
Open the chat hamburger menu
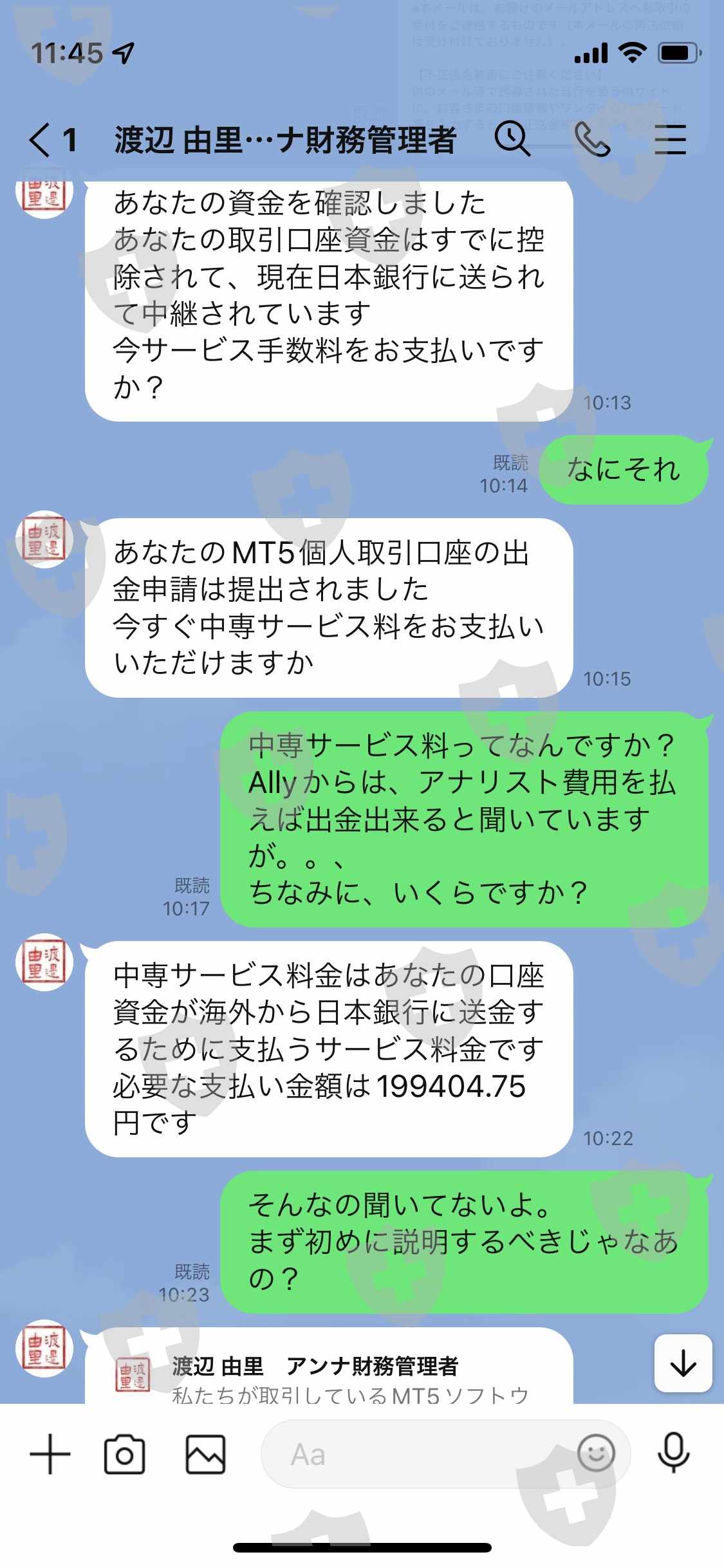click(670, 140)
